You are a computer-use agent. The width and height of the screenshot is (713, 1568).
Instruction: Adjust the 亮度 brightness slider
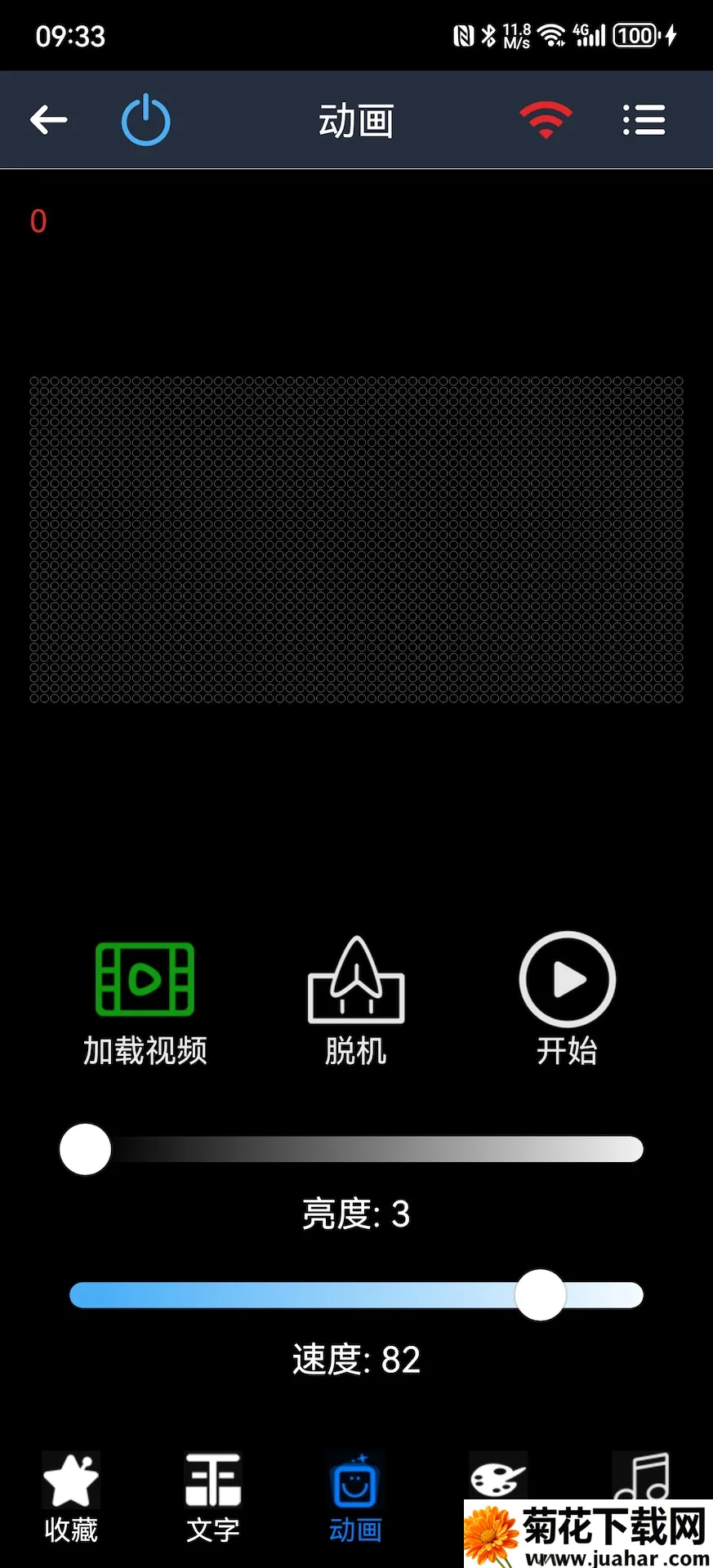coord(85,1149)
